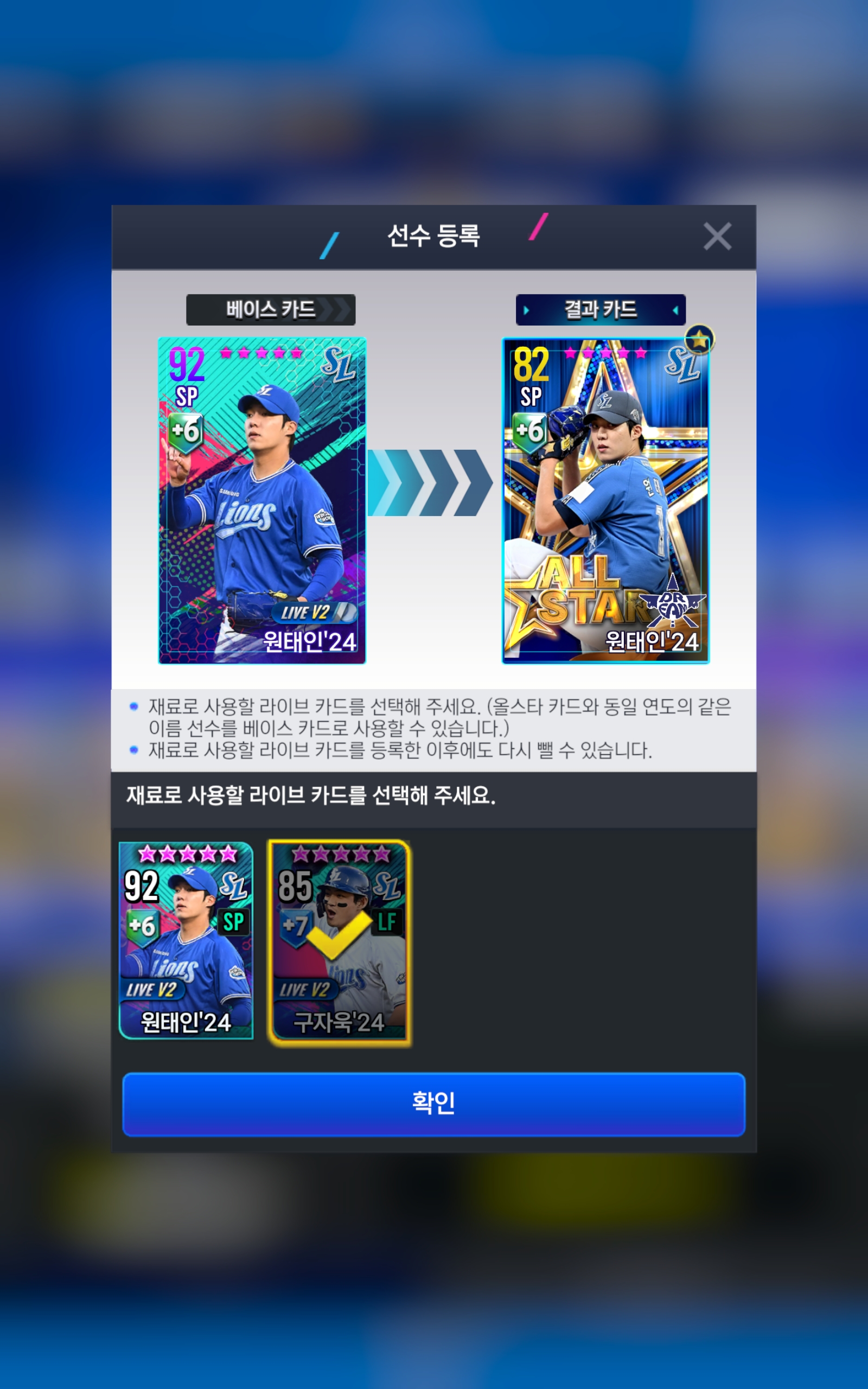Screen dimensions: 868x1389
Task: Select the 92 원태인'24 live card
Action: point(186,940)
